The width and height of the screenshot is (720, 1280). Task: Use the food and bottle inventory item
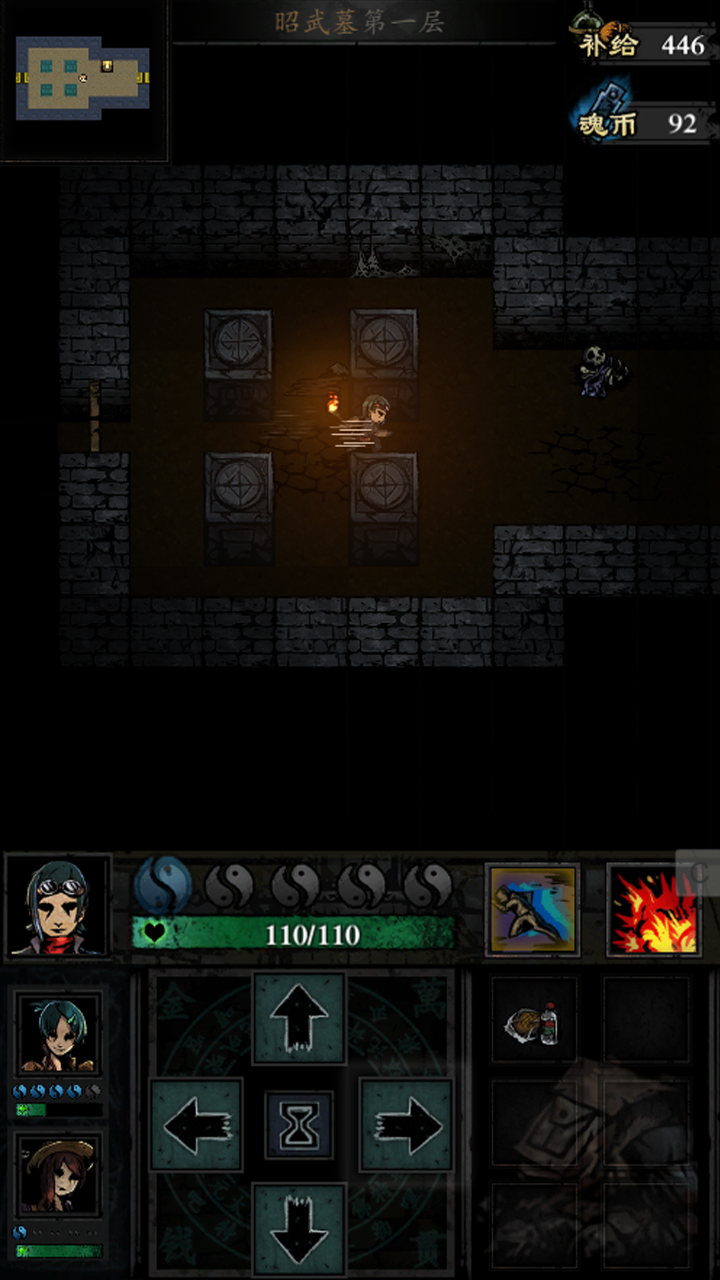click(x=533, y=1020)
